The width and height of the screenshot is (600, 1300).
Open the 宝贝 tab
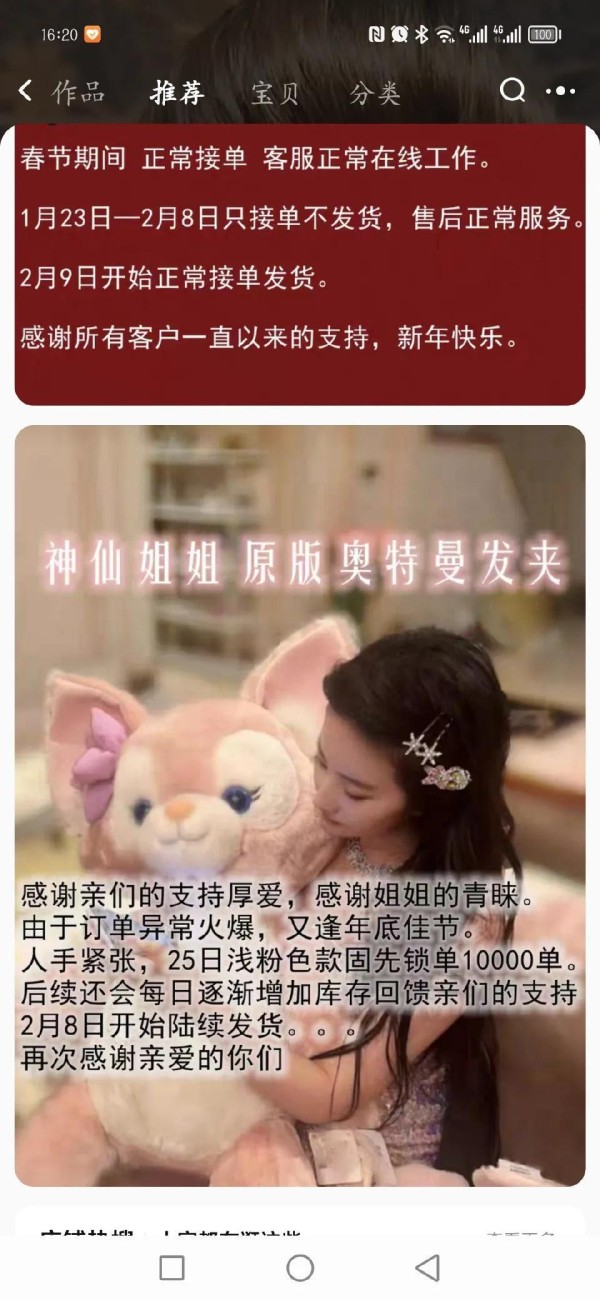tap(275, 93)
